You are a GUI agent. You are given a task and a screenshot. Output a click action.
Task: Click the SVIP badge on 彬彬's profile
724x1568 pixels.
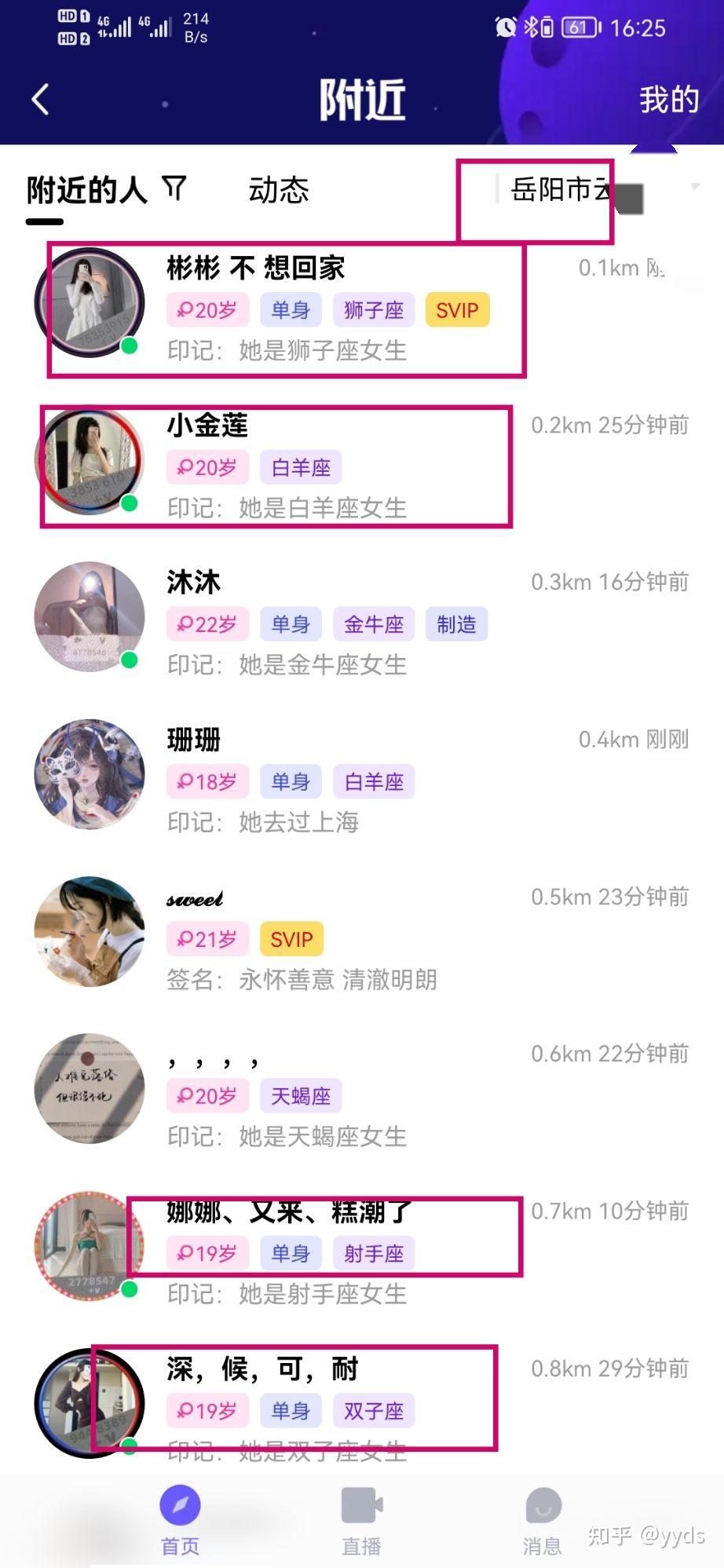tap(457, 309)
